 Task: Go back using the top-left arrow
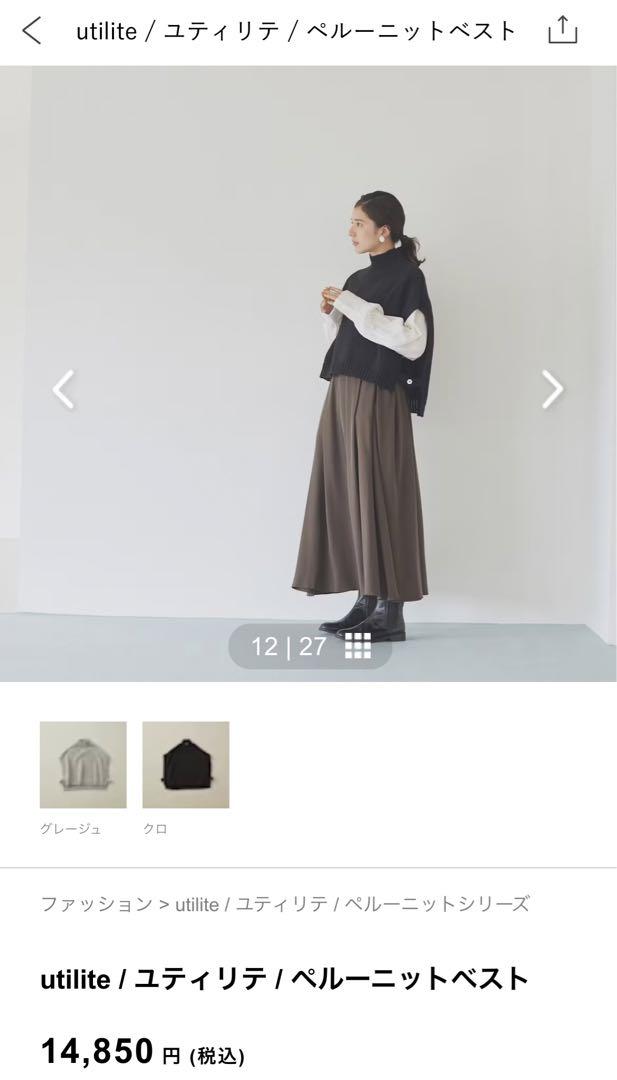click(32, 31)
